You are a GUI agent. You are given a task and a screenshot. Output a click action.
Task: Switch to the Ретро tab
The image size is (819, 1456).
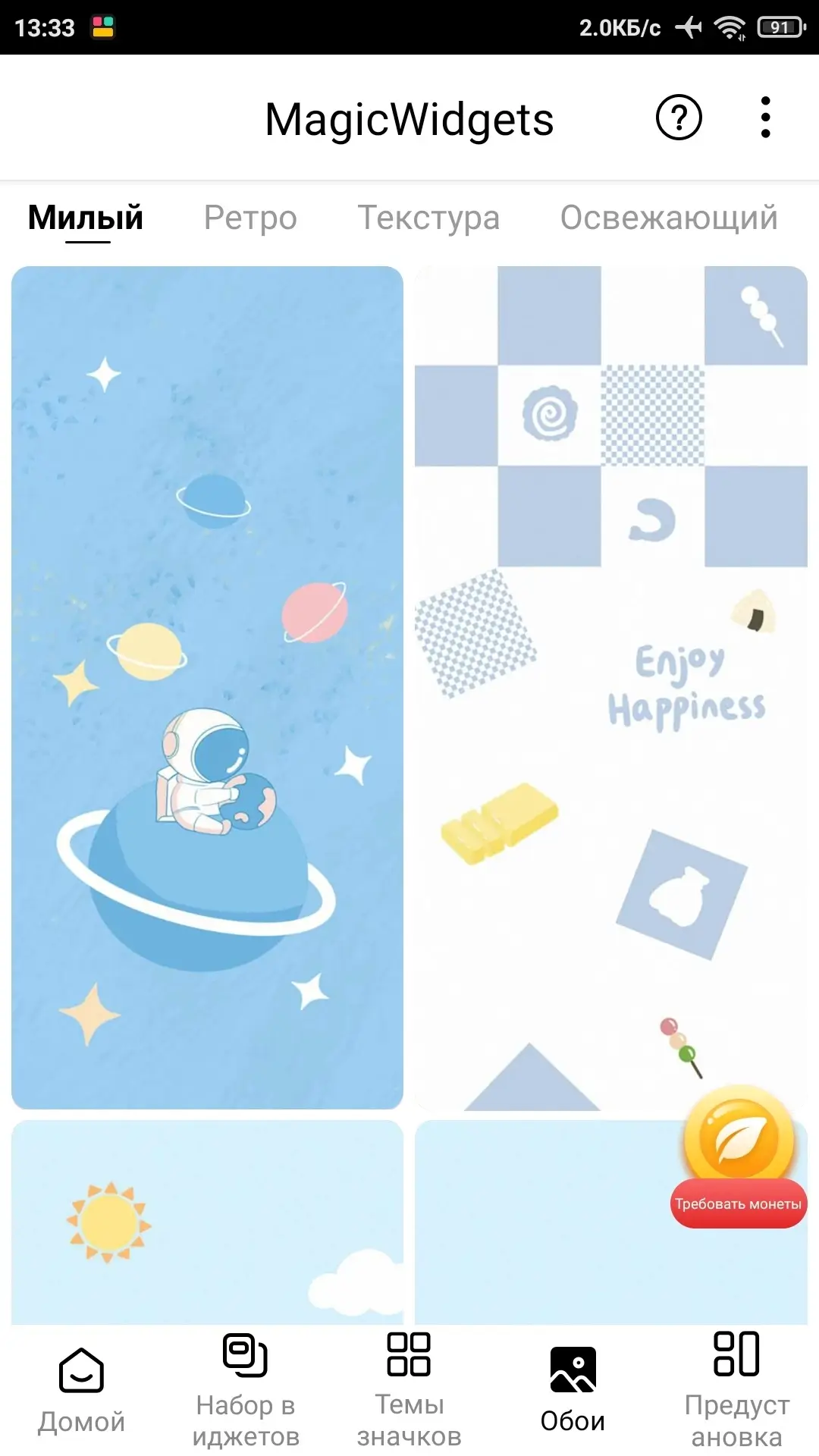tap(250, 218)
